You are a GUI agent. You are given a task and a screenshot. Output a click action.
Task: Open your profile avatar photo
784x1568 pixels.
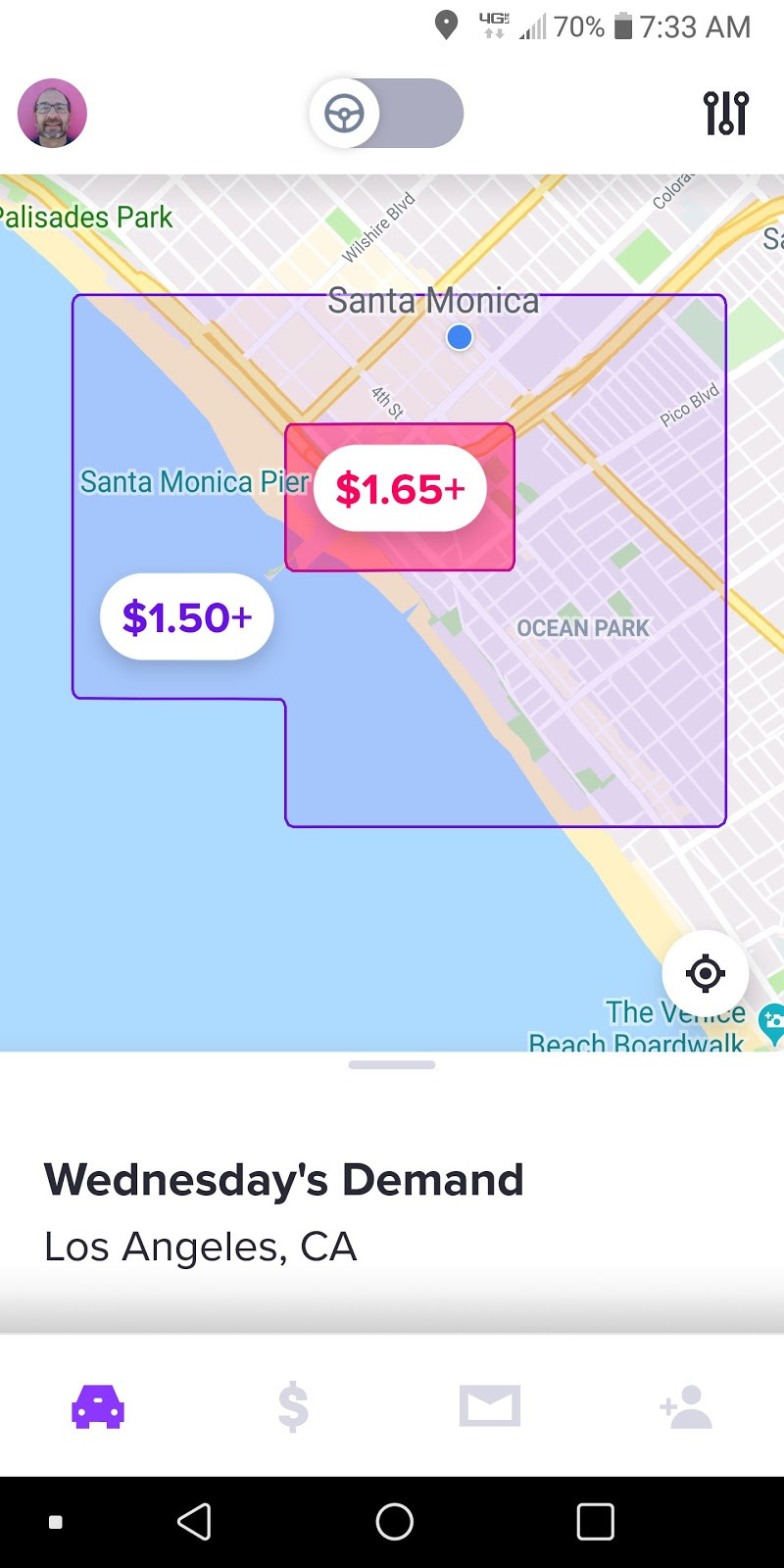[x=52, y=113]
